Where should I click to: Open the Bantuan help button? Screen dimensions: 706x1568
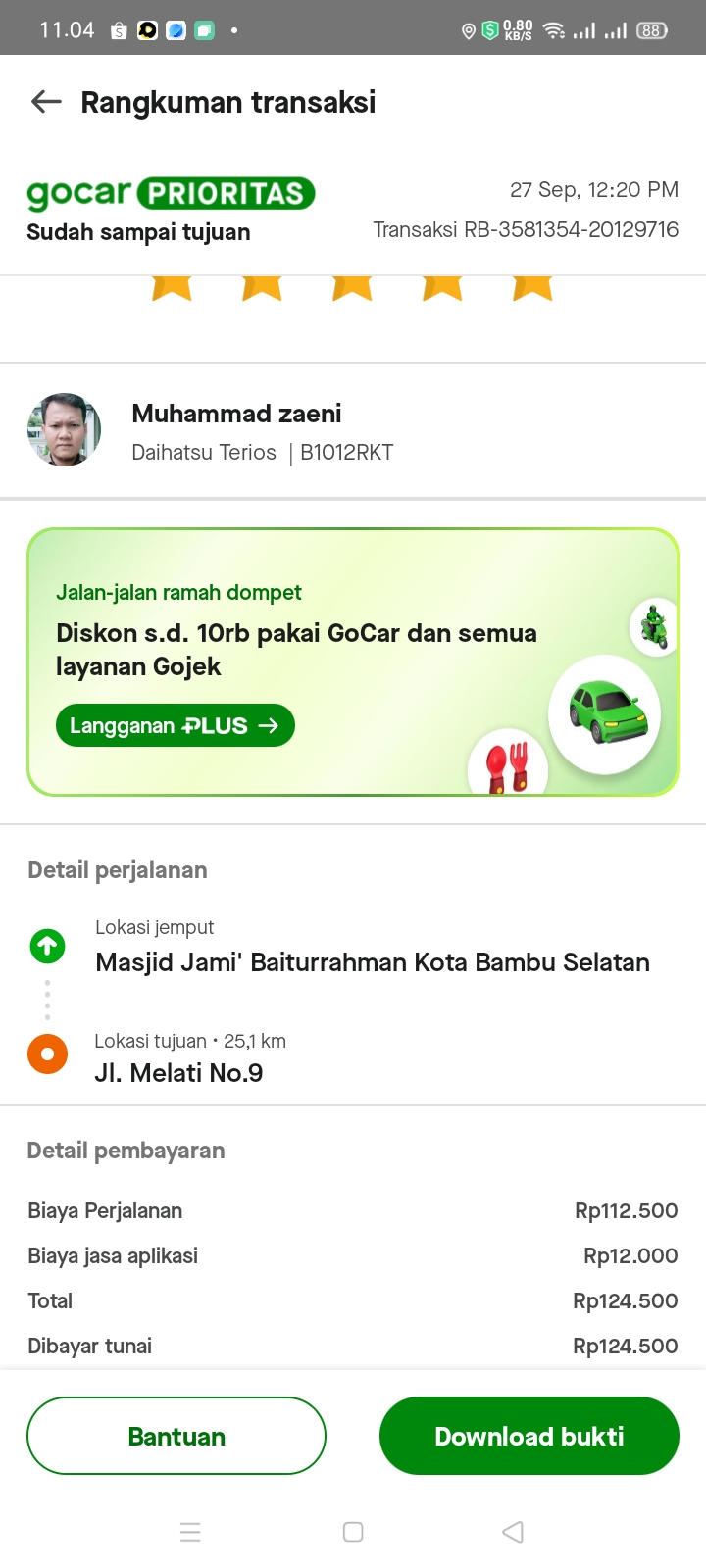[x=176, y=1436]
